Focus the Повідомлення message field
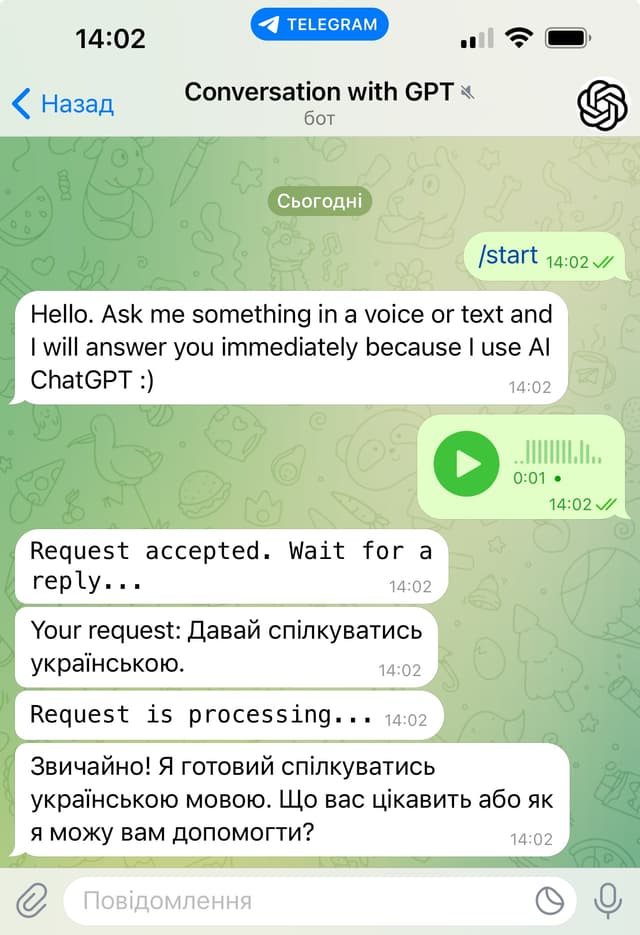 (x=300, y=901)
